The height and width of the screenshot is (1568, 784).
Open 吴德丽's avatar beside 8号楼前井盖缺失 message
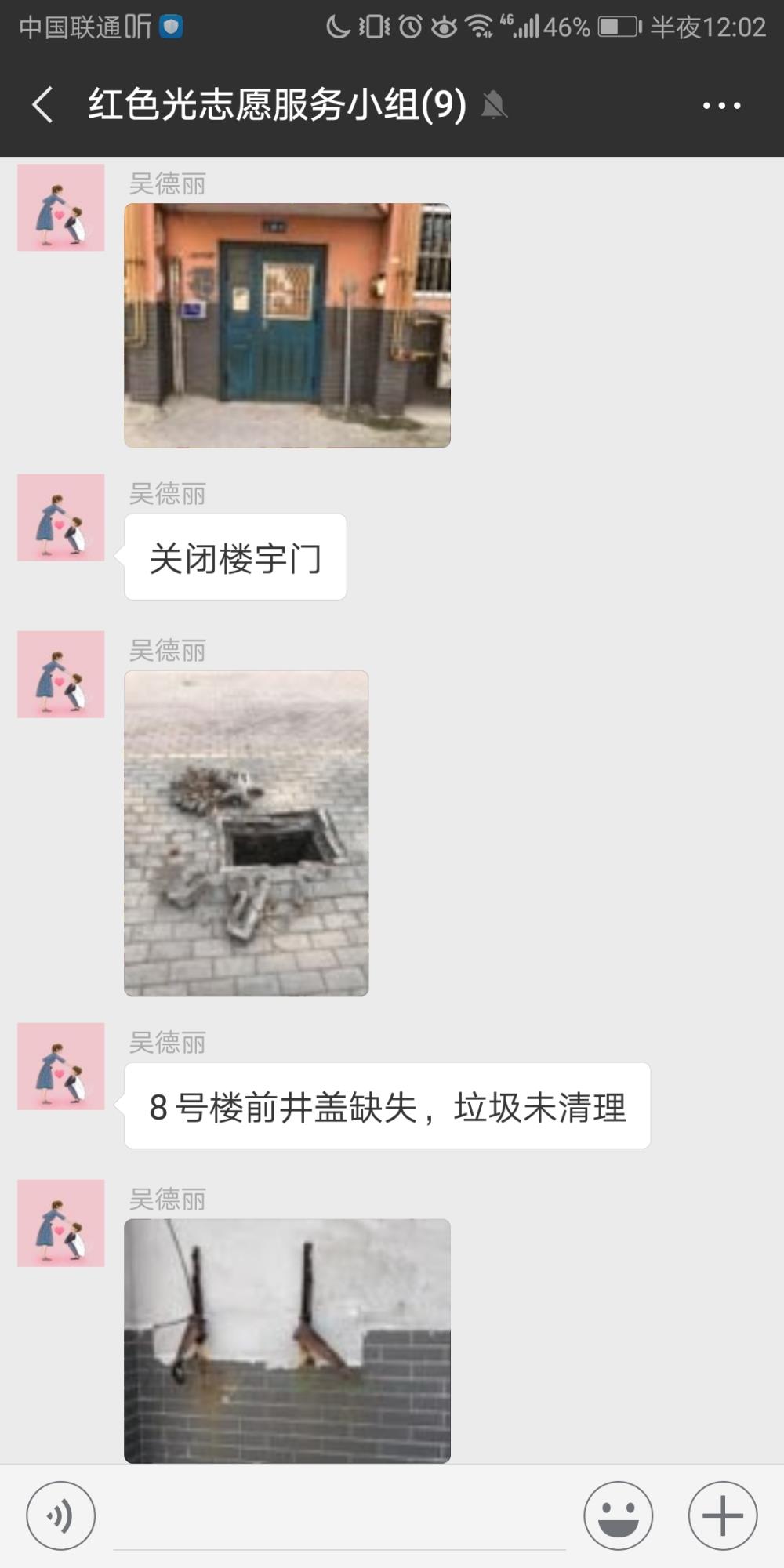point(61,1066)
